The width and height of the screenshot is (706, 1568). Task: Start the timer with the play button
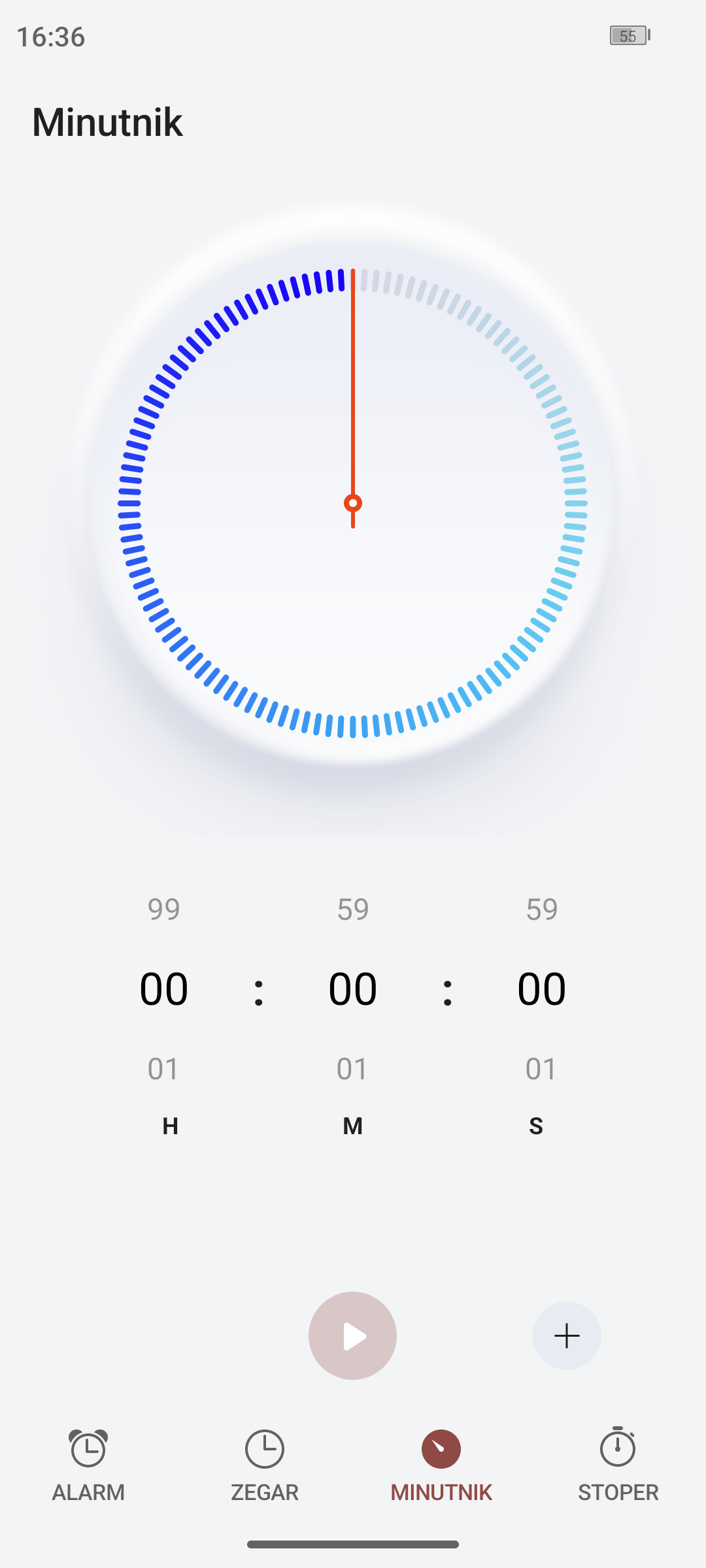tap(352, 1335)
